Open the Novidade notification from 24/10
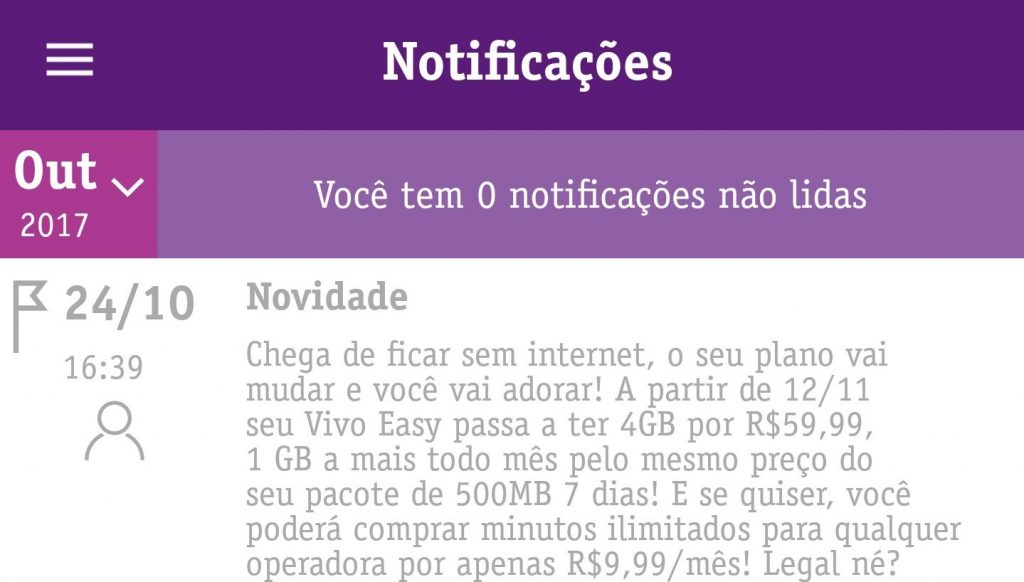The height and width of the screenshot is (582, 1024). (x=600, y=440)
